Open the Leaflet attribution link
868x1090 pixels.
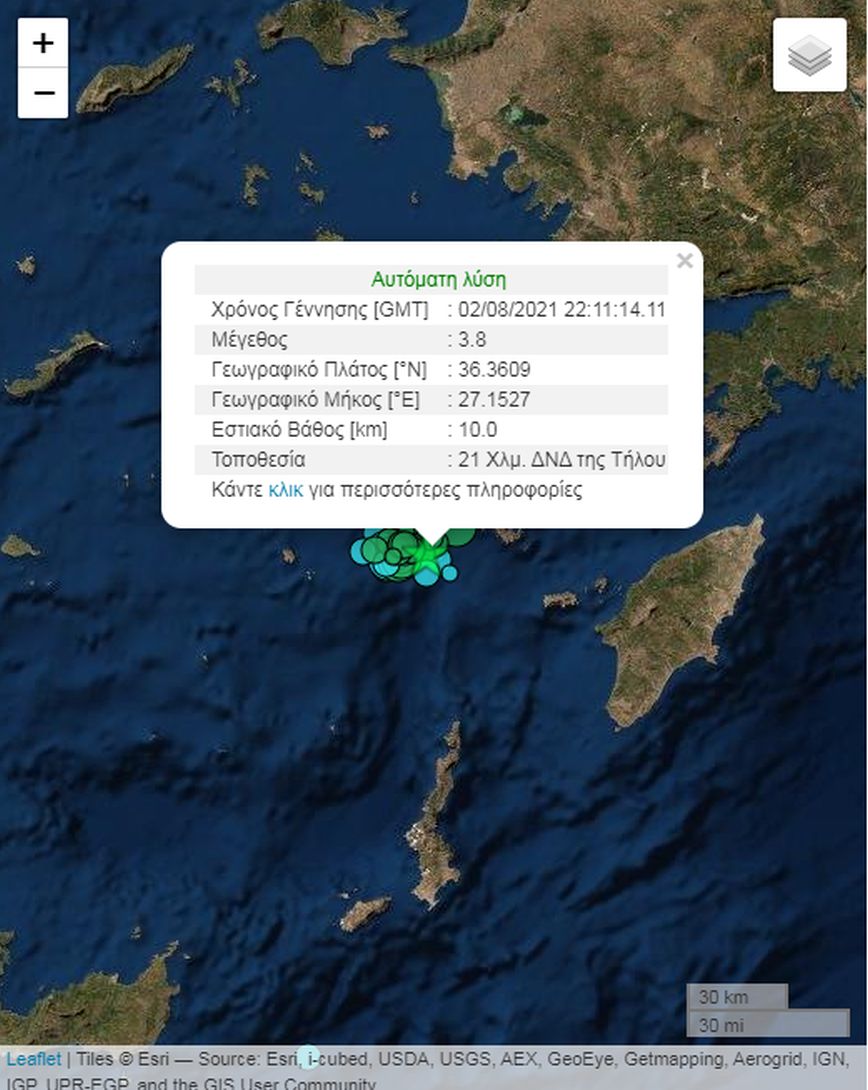click(33, 1059)
